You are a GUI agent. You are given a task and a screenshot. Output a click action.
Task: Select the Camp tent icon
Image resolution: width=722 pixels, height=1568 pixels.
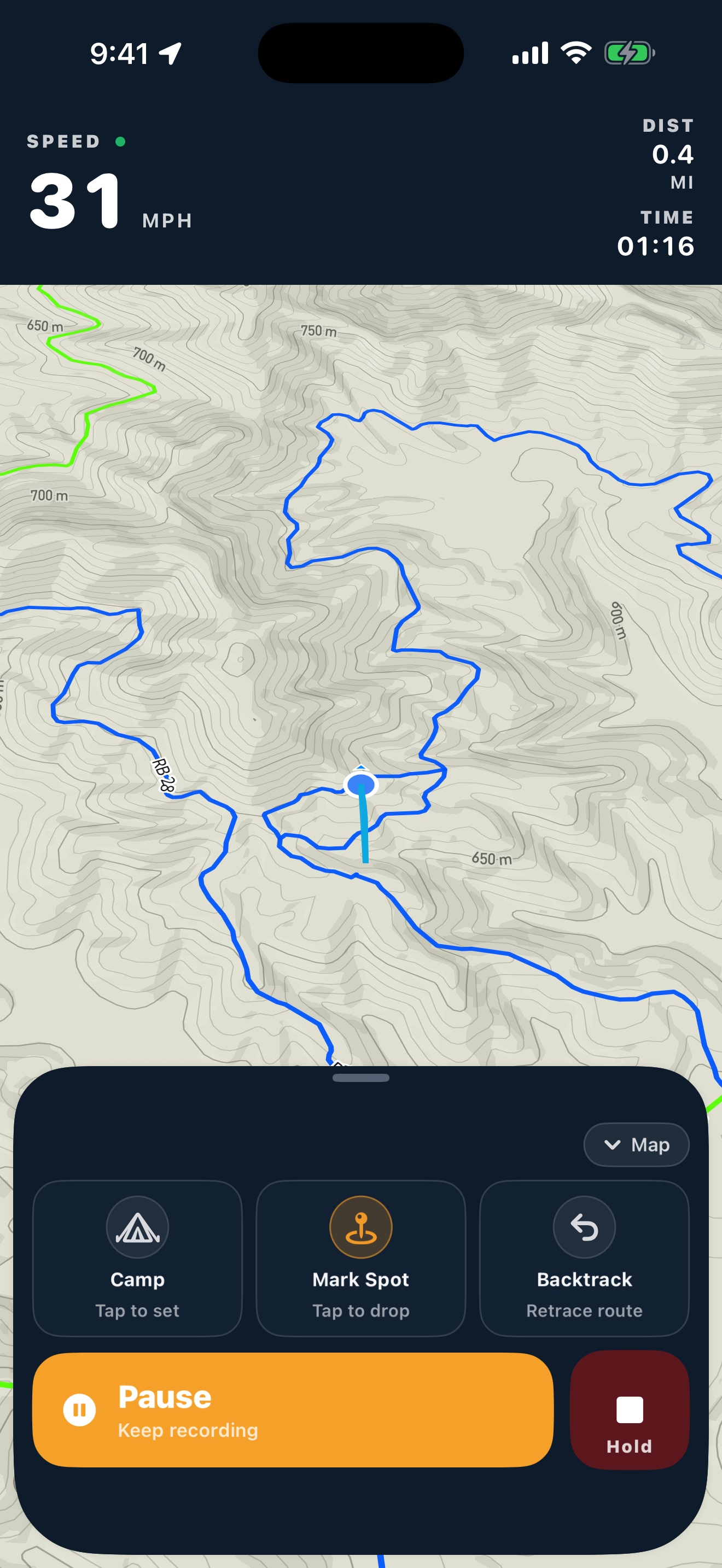(x=138, y=1227)
